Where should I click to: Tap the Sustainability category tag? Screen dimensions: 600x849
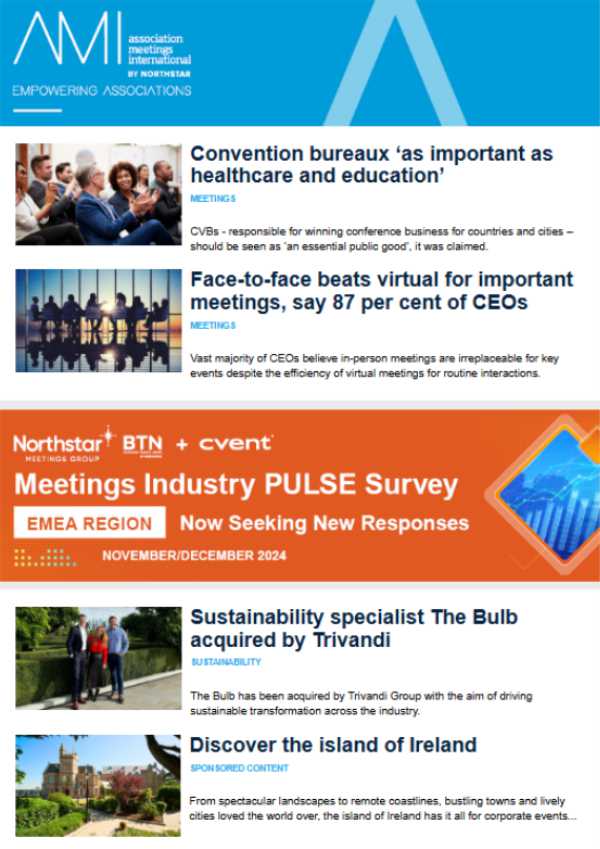(x=225, y=662)
